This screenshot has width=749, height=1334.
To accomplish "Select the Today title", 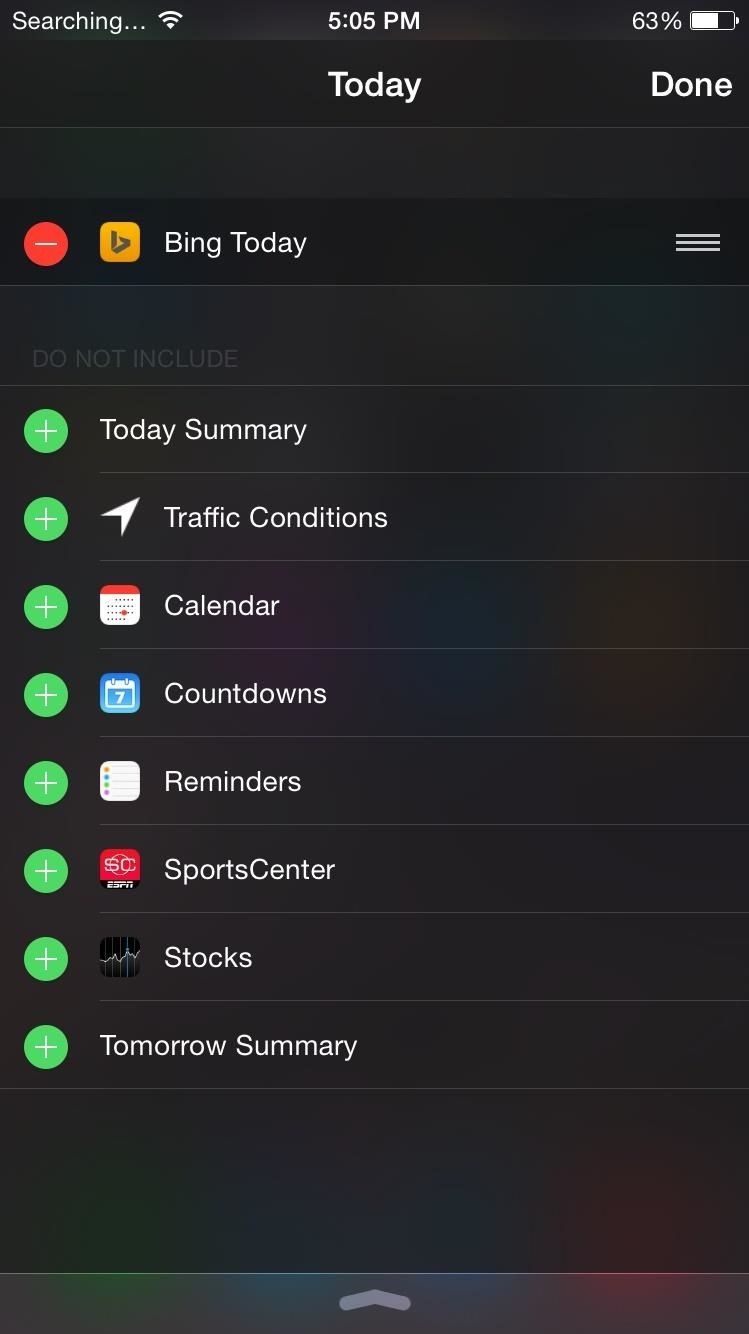I will [x=374, y=84].
